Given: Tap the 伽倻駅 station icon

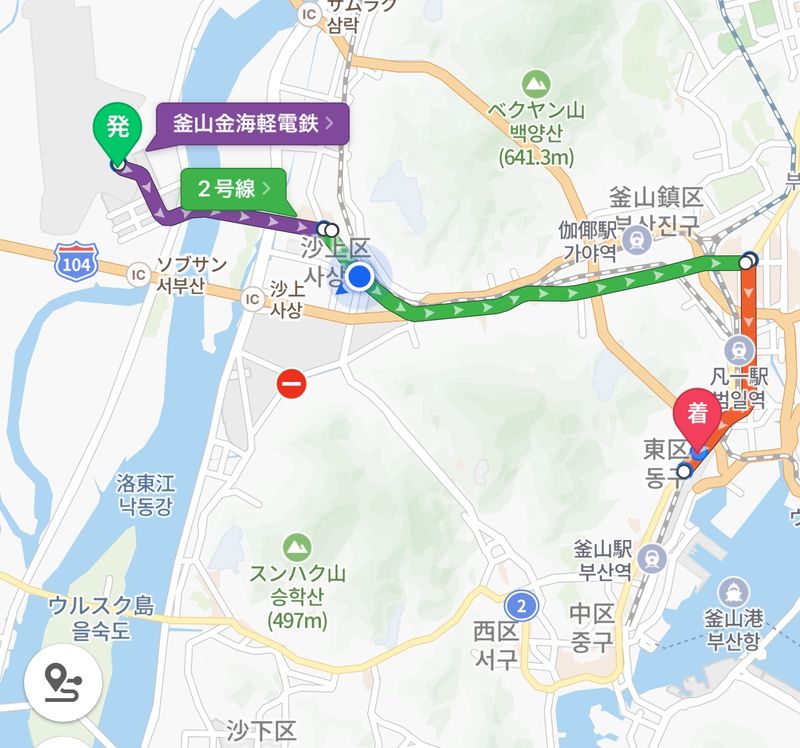Looking at the screenshot, I should coord(635,239).
